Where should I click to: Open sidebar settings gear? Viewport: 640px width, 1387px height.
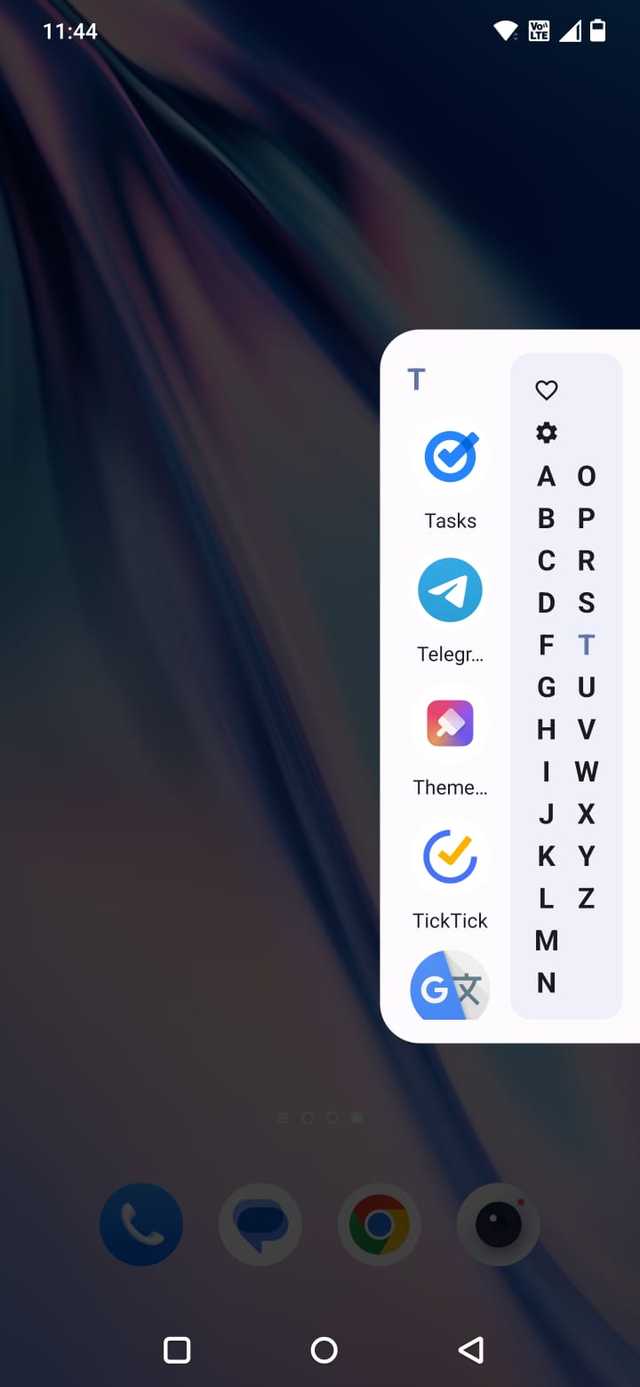[x=546, y=433]
